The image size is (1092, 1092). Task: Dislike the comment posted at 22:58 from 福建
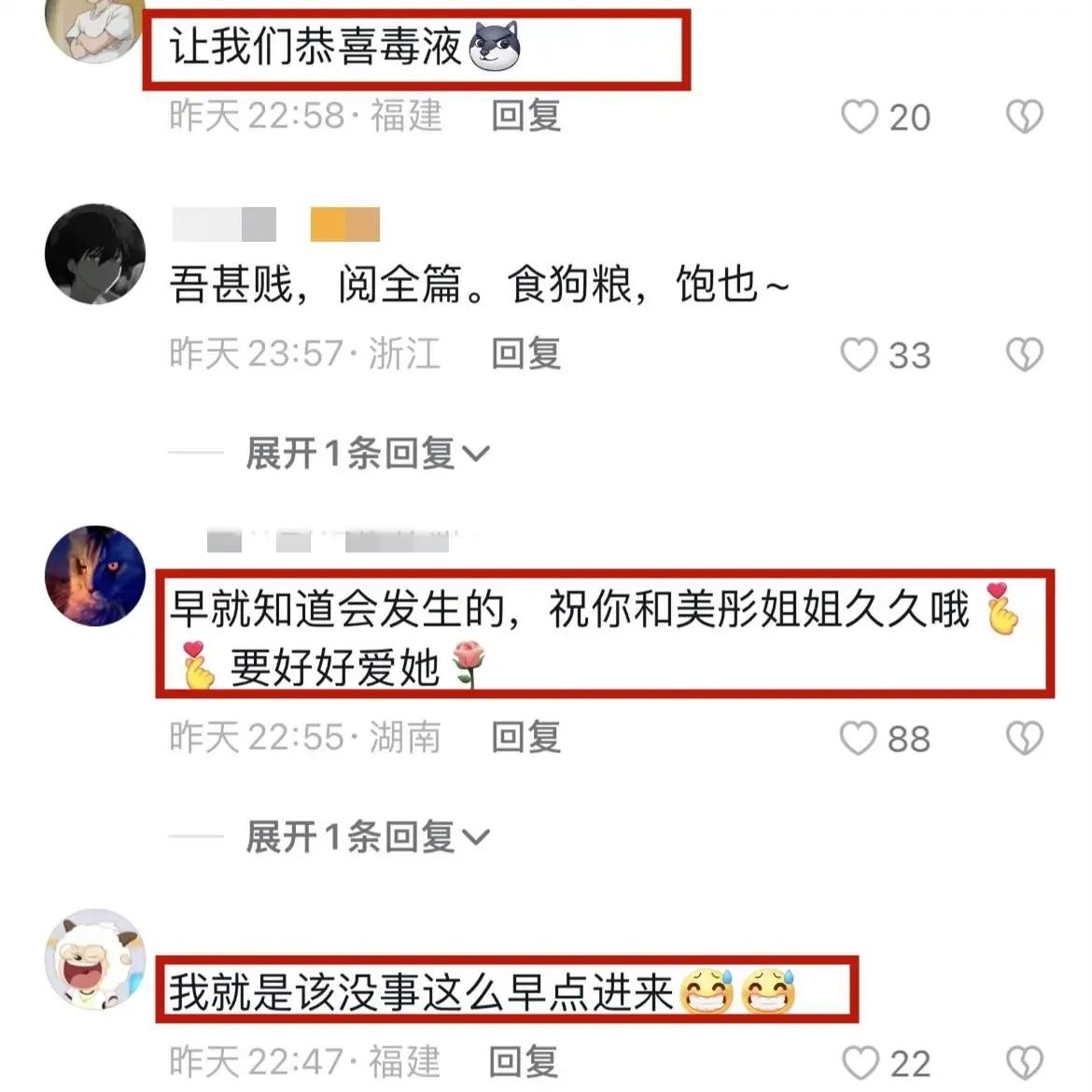pos(1024,118)
